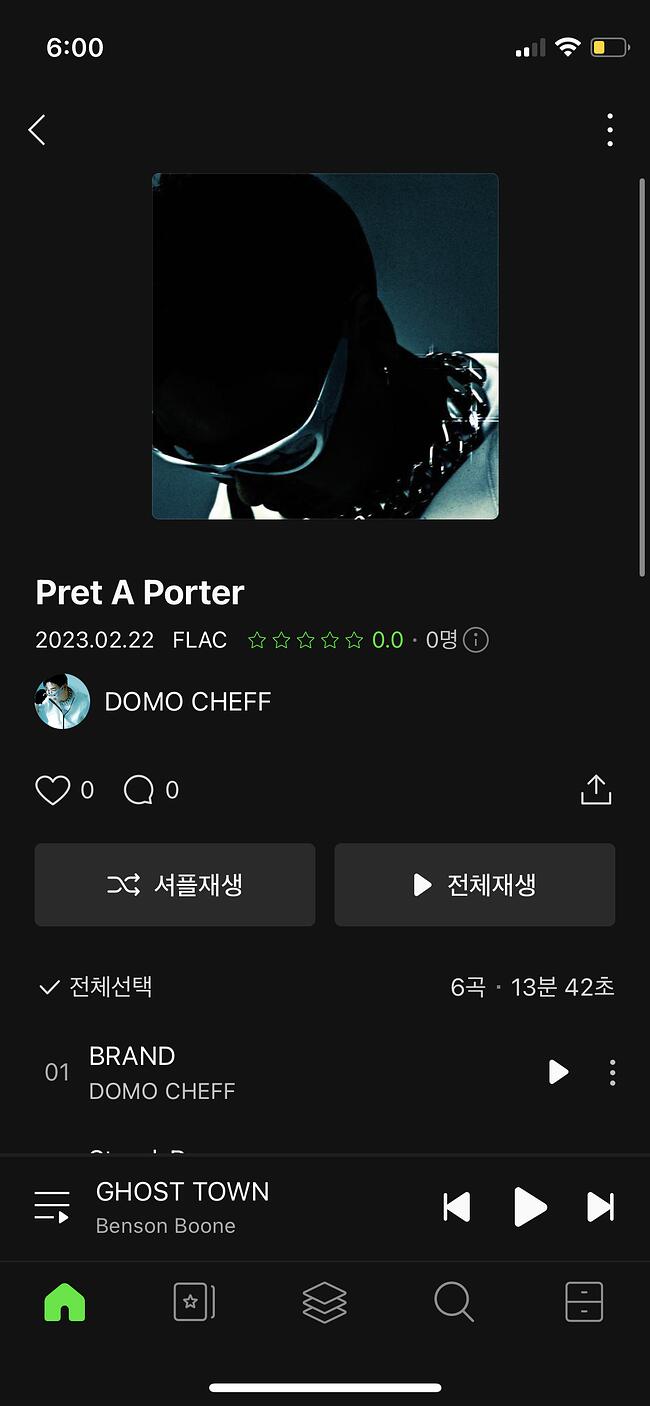Image resolution: width=650 pixels, height=1406 pixels.
Task: Skip to the previous track
Action: [x=457, y=1207]
